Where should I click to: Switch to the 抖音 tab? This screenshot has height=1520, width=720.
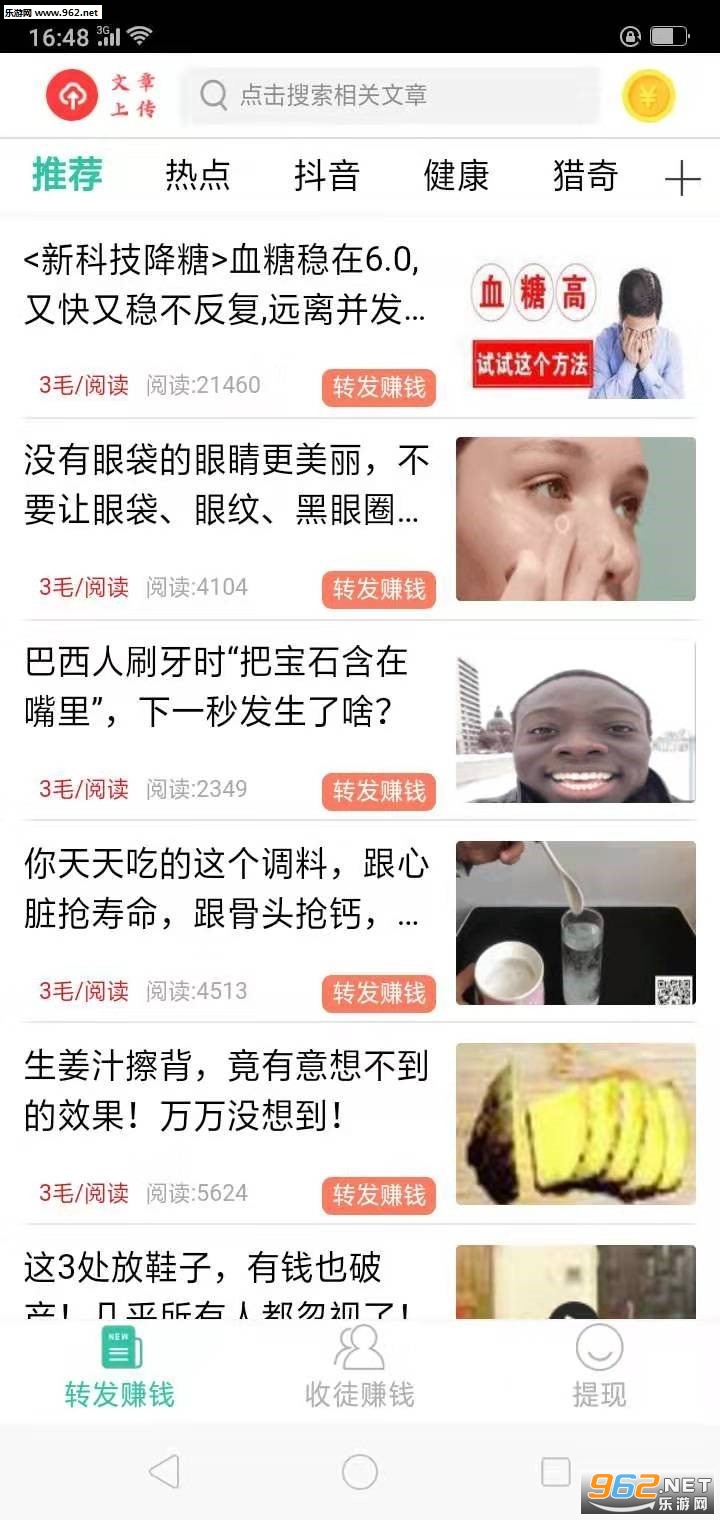326,176
